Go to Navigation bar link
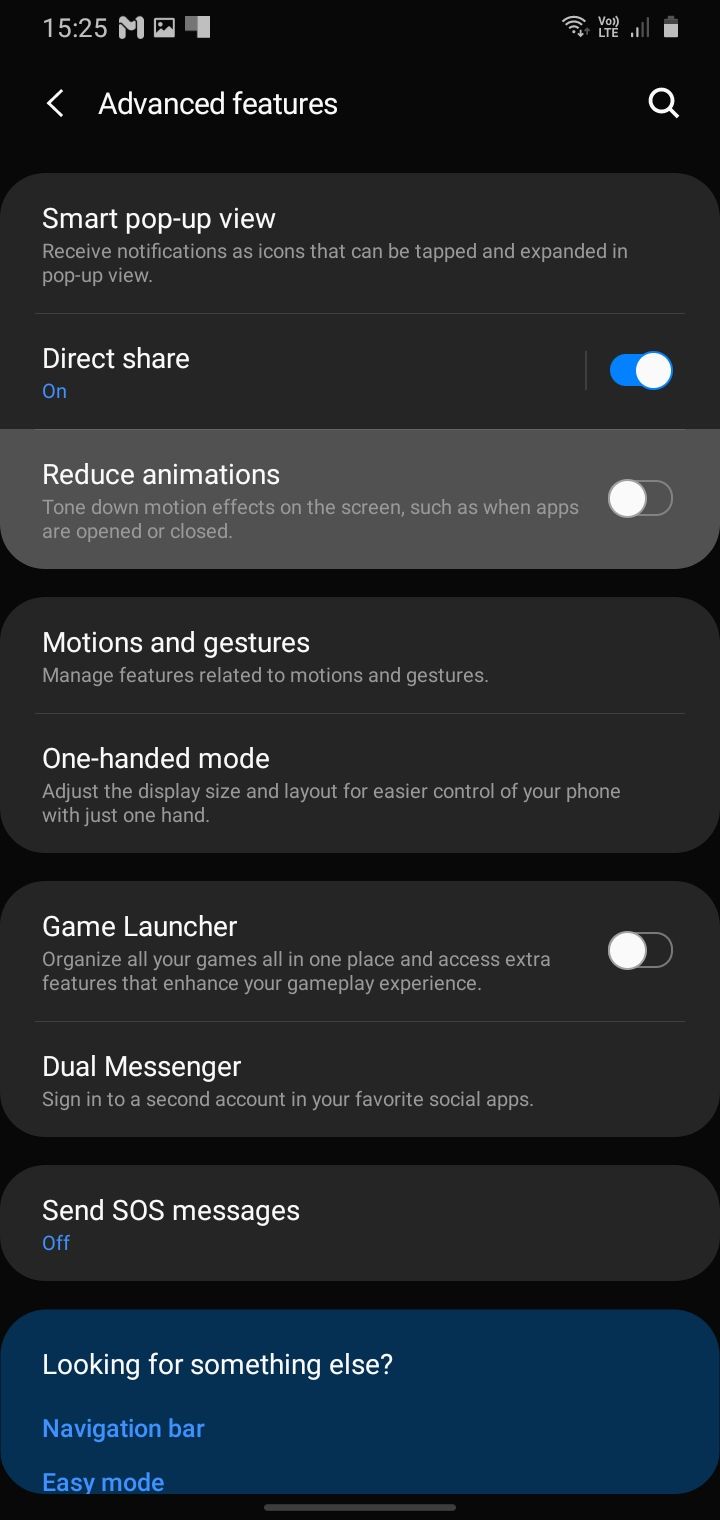 (x=123, y=1428)
